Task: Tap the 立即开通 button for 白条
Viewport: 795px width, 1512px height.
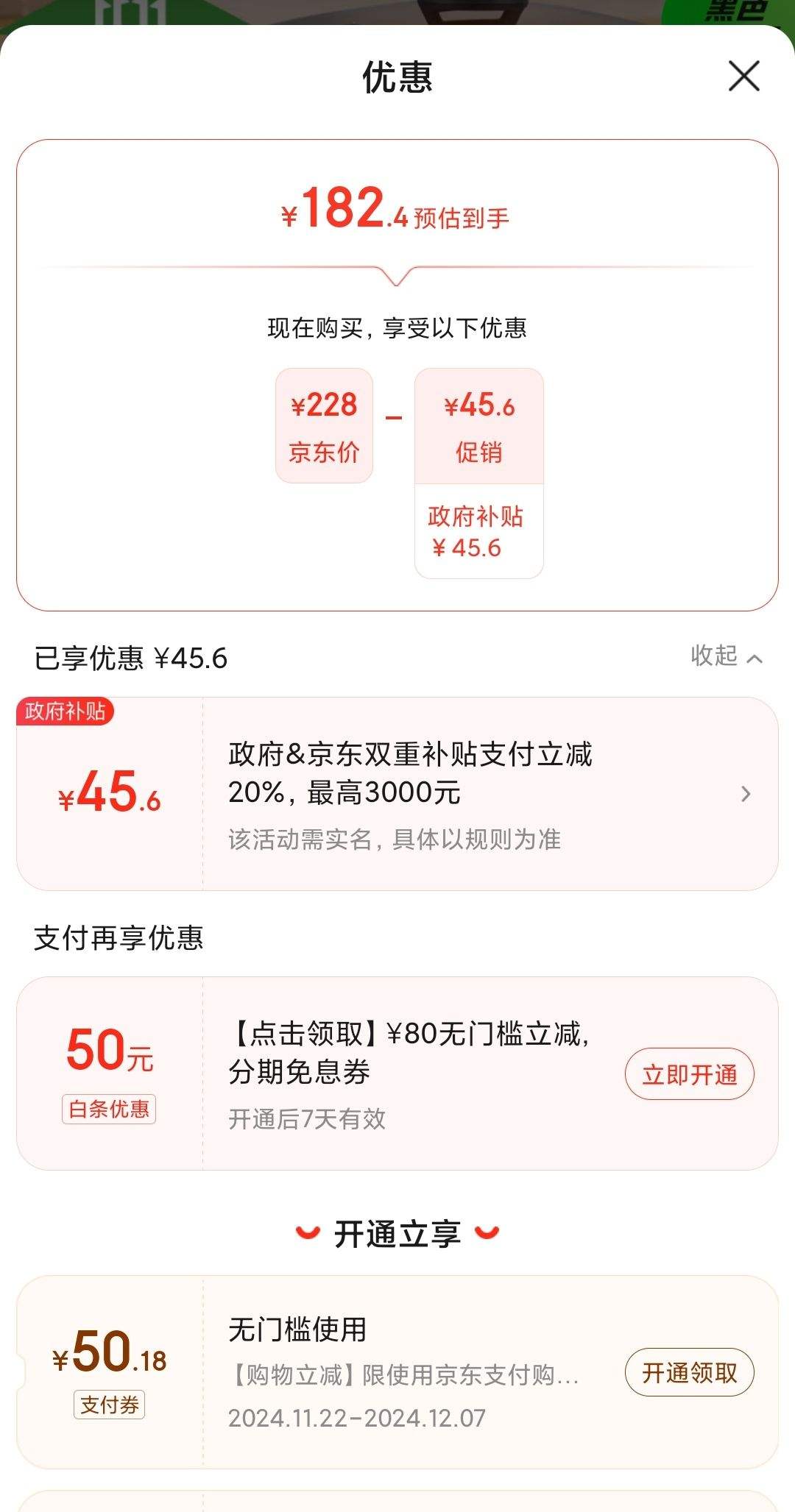Action: click(x=689, y=1073)
